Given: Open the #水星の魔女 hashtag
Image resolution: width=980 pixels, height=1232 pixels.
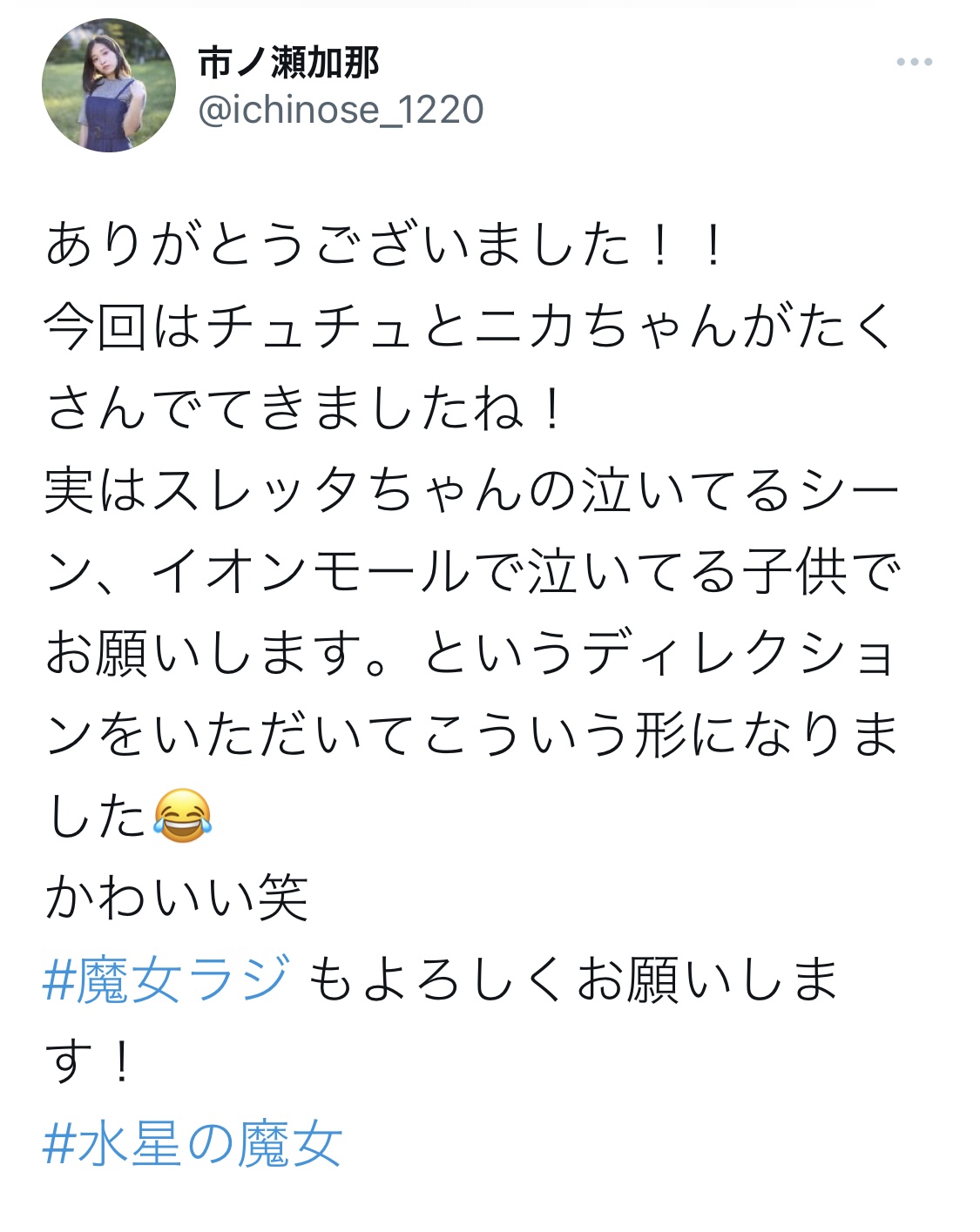Looking at the screenshot, I should pos(193,1142).
